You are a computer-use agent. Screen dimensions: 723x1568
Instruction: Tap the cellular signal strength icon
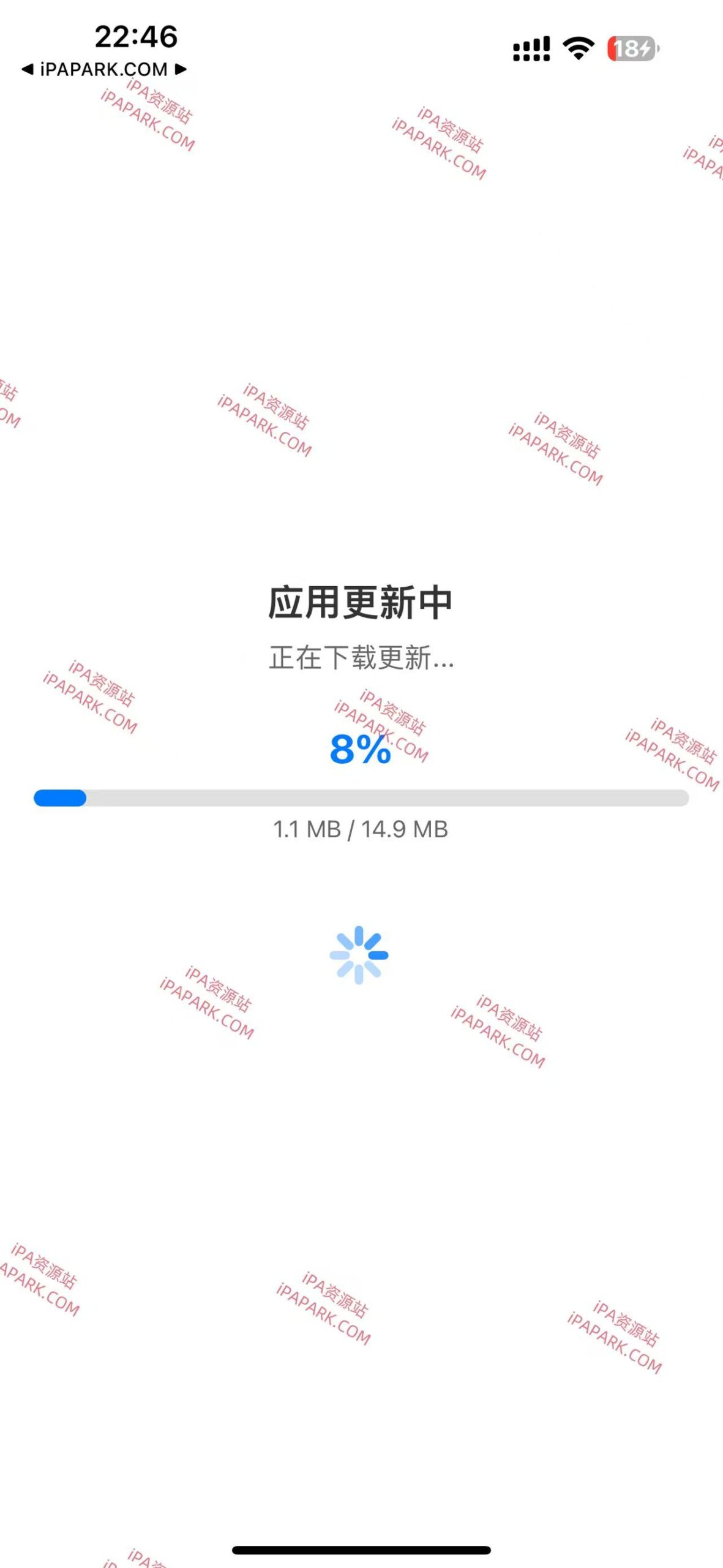coord(532,46)
